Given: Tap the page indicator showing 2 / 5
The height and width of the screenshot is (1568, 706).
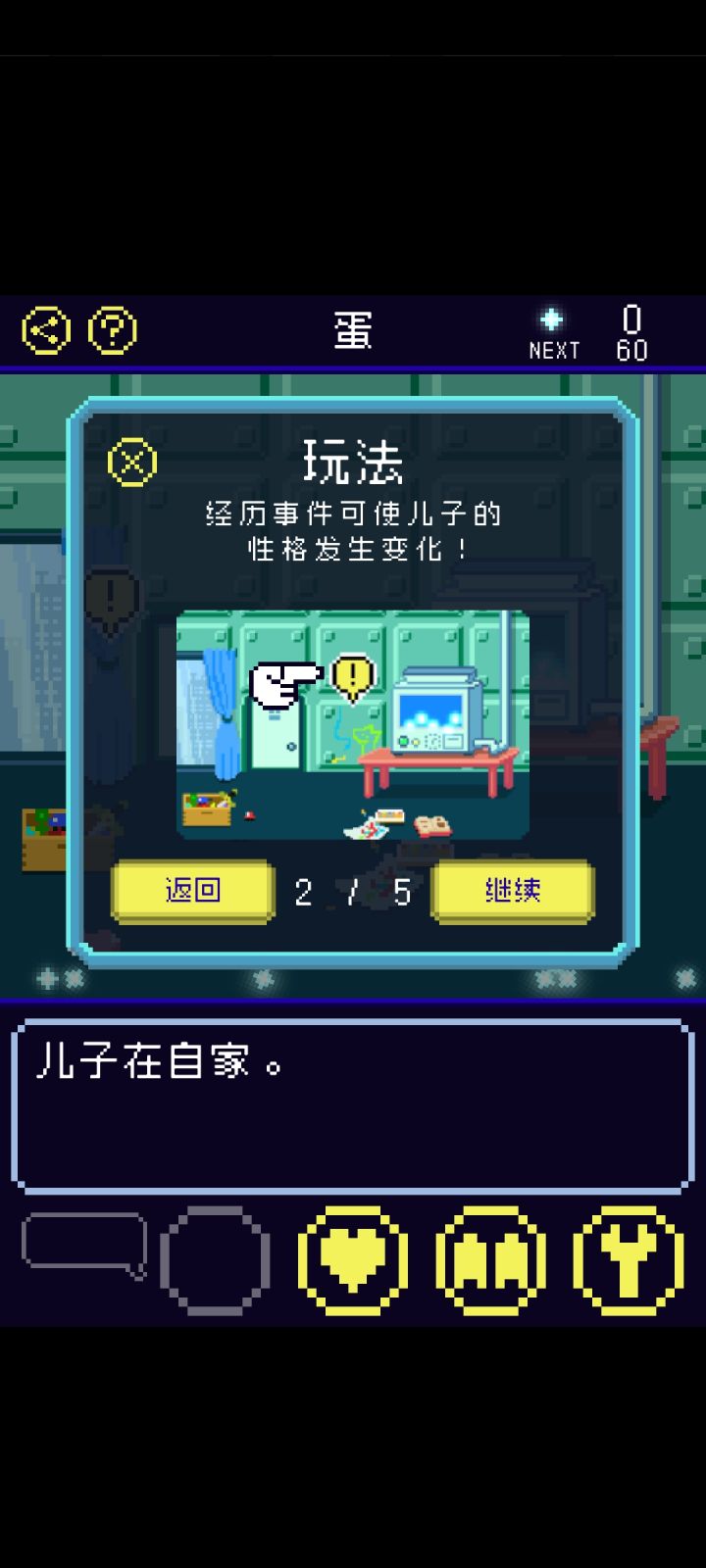Looking at the screenshot, I should click(x=352, y=892).
